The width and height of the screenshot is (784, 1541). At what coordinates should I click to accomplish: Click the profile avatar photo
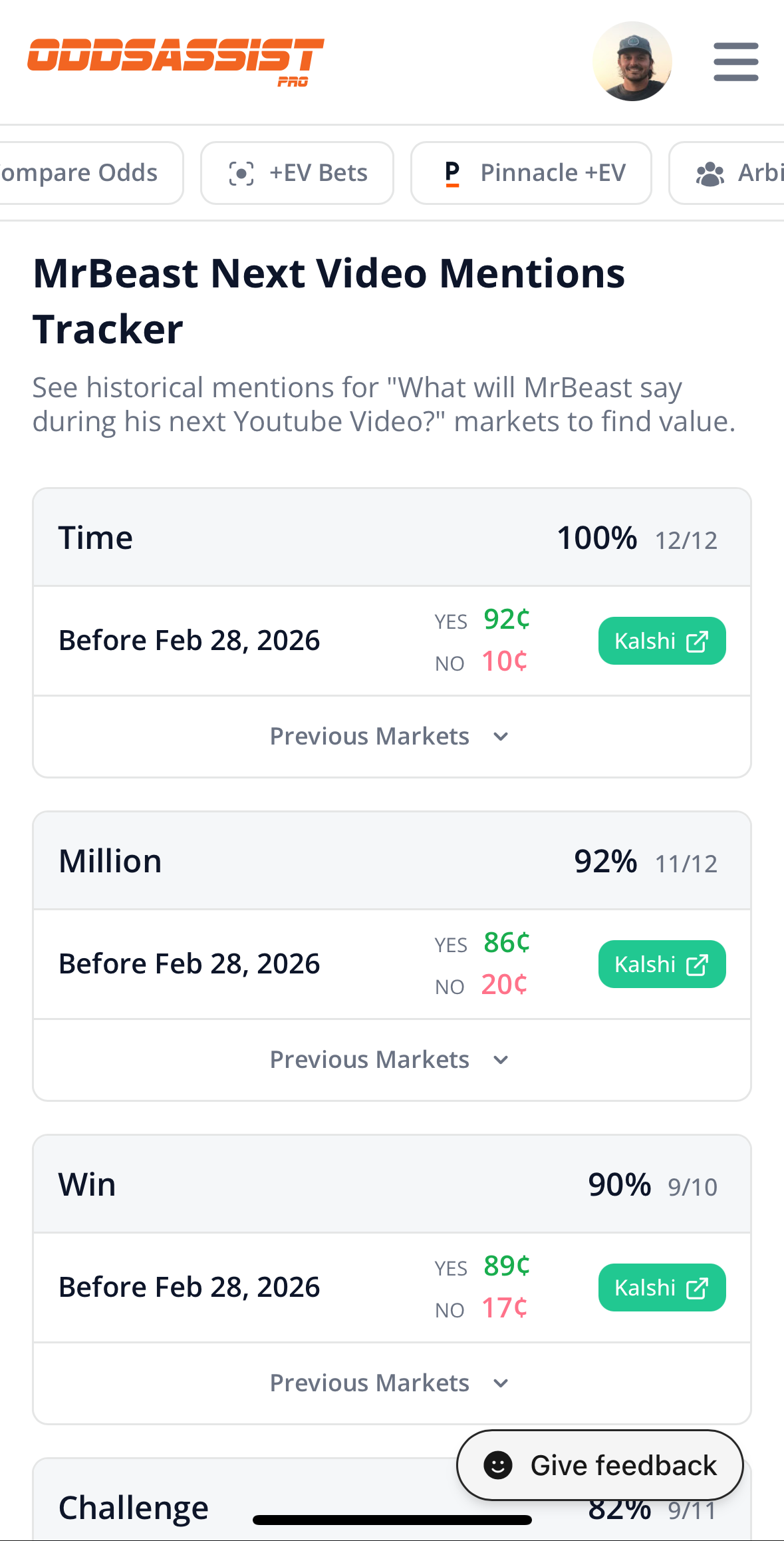pyautogui.click(x=632, y=61)
